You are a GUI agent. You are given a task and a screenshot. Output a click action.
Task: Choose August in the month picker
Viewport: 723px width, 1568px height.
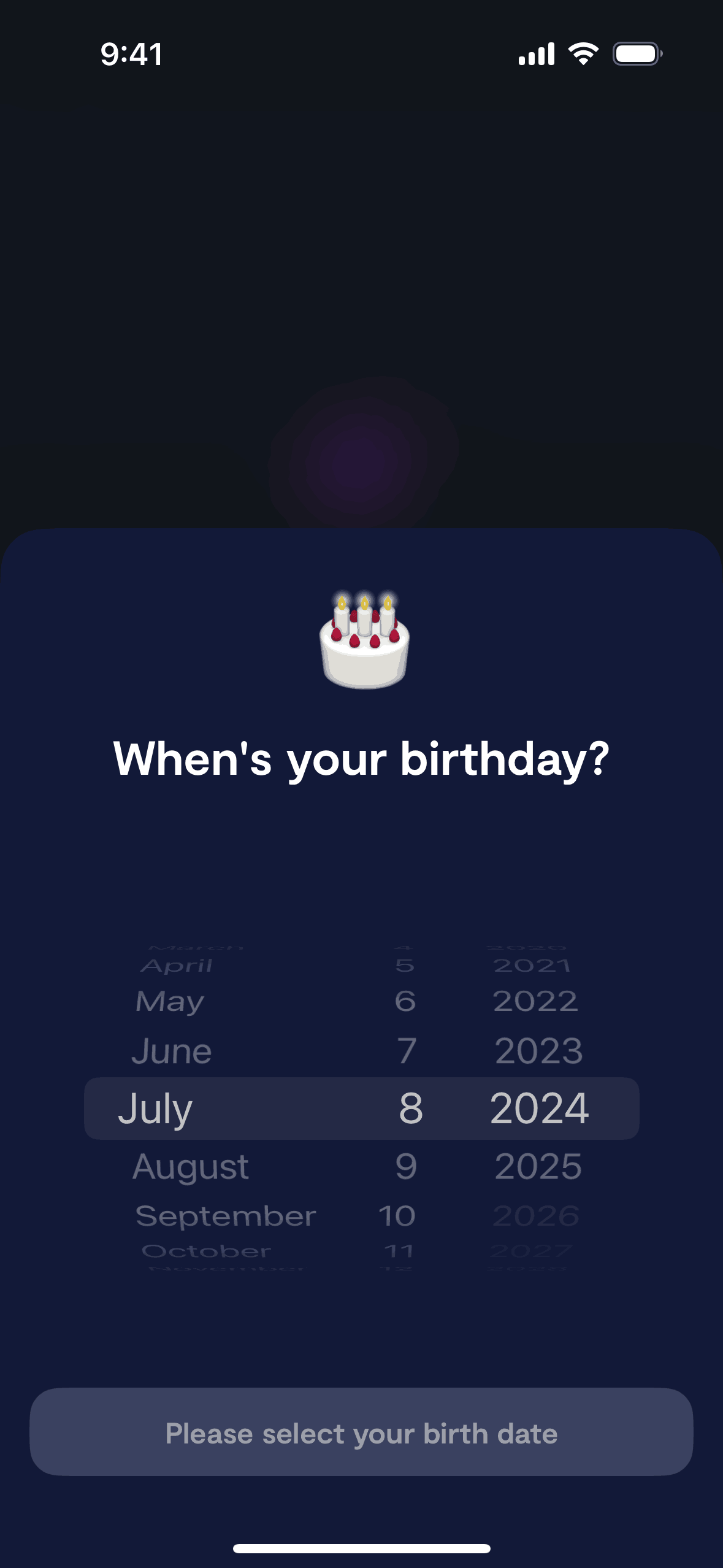191,1166
